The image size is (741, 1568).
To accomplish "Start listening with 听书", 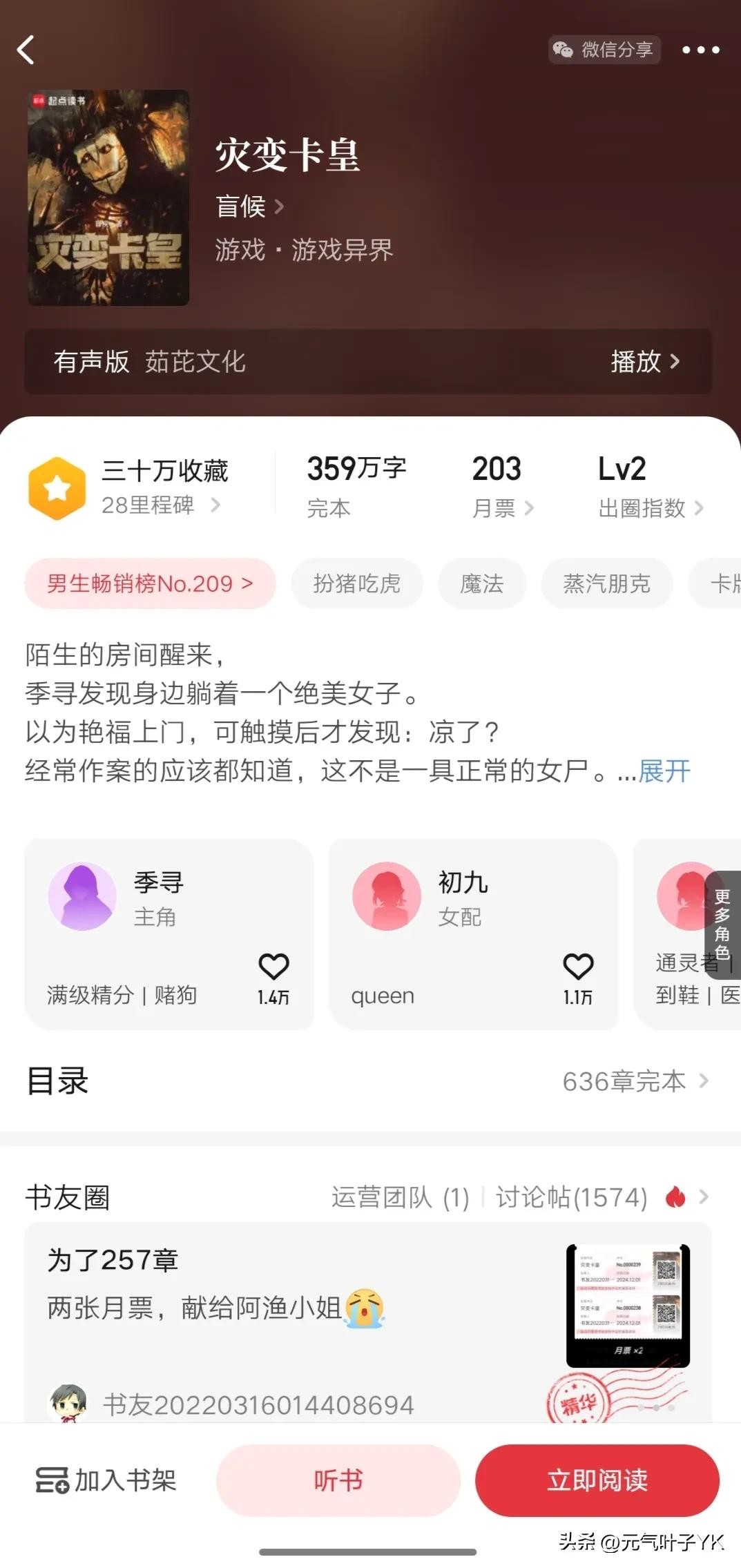I will click(x=338, y=1480).
